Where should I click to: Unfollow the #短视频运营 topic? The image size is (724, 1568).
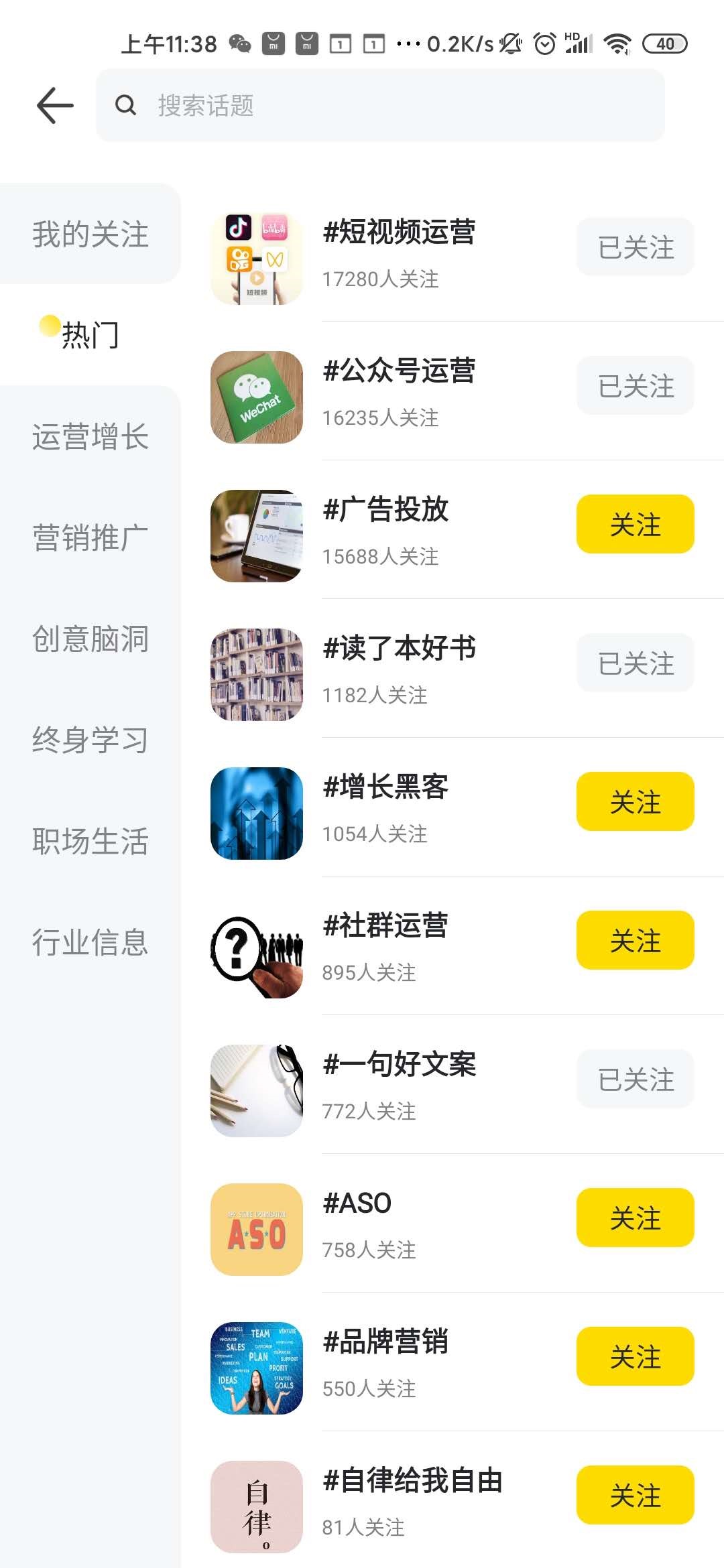pyautogui.click(x=636, y=247)
